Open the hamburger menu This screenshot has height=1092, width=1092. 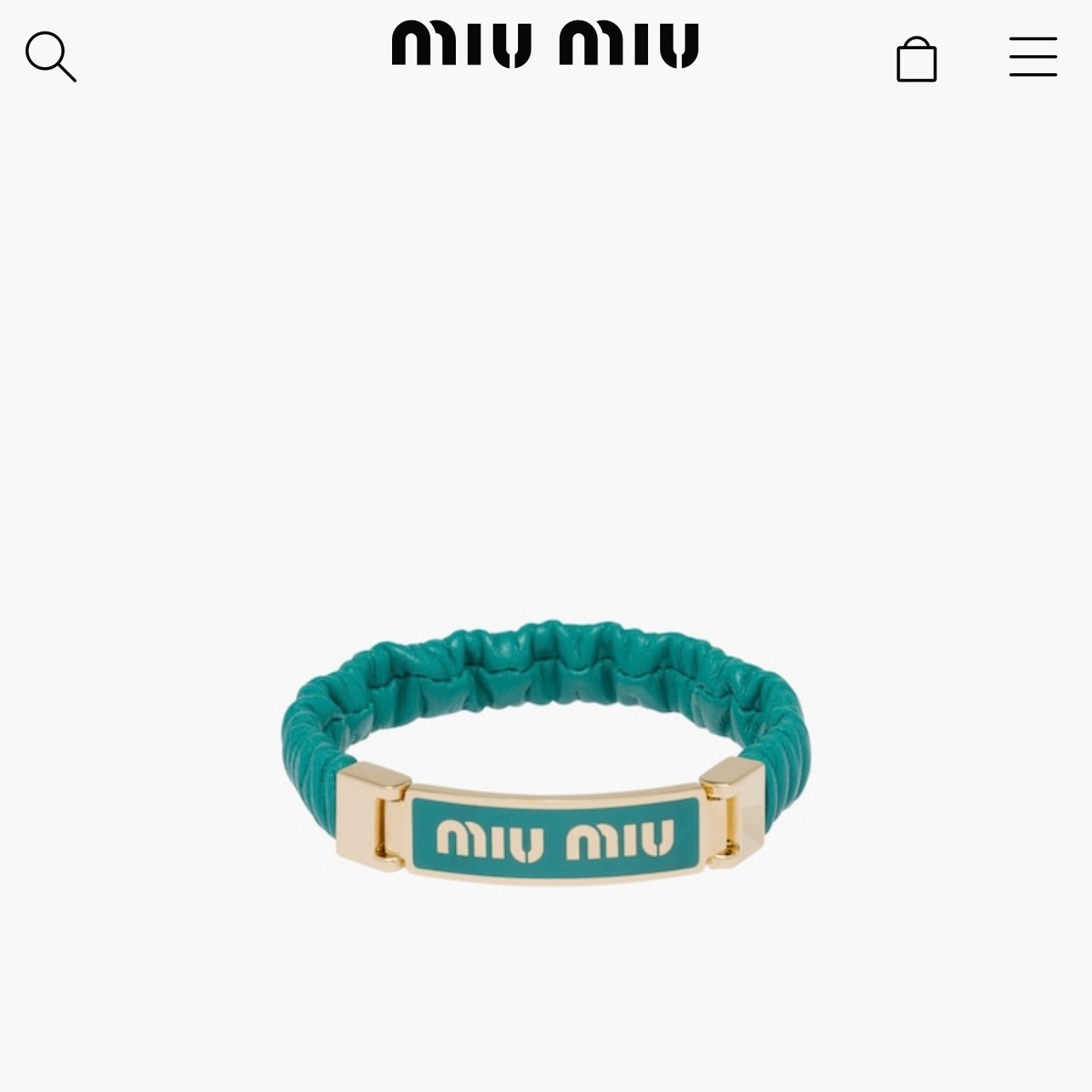(x=1032, y=57)
